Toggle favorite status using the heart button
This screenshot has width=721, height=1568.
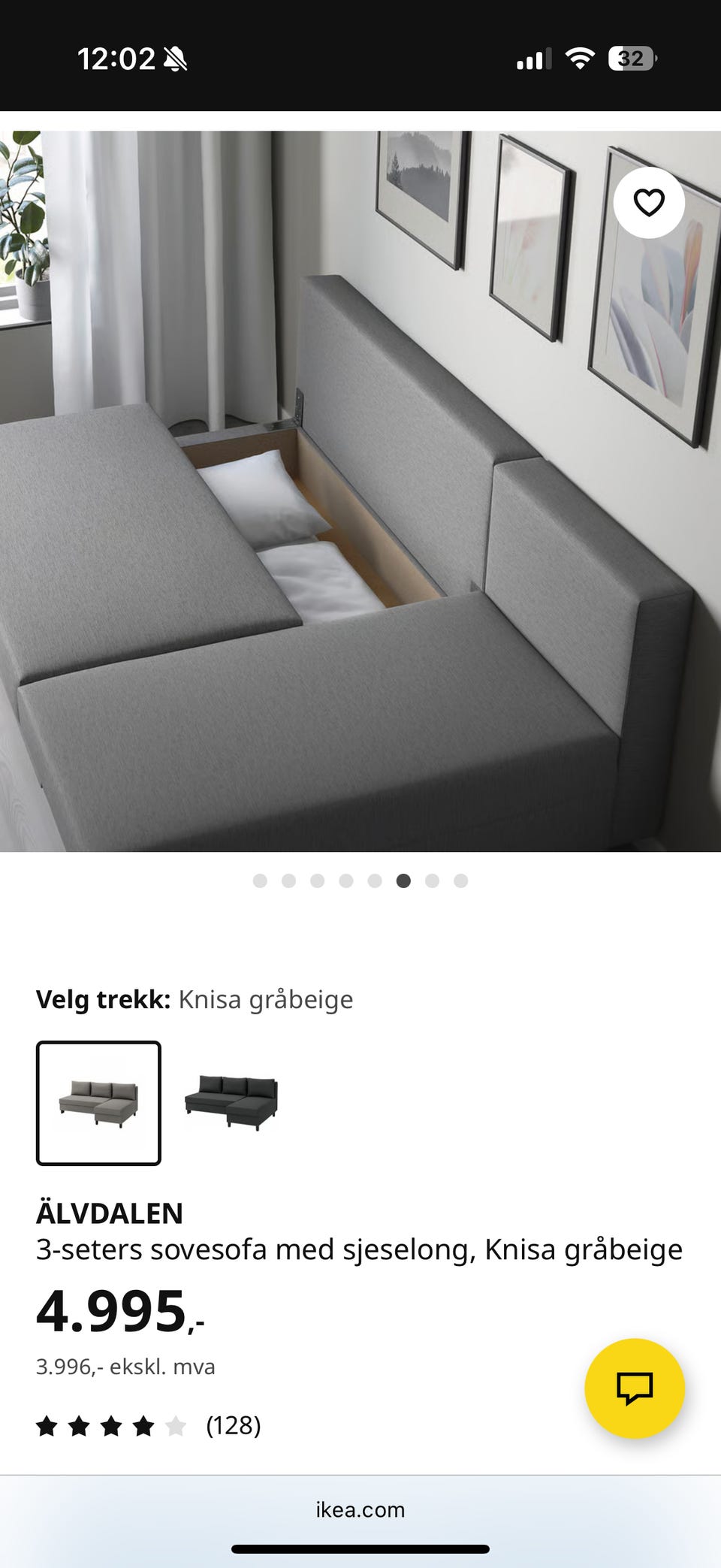648,204
